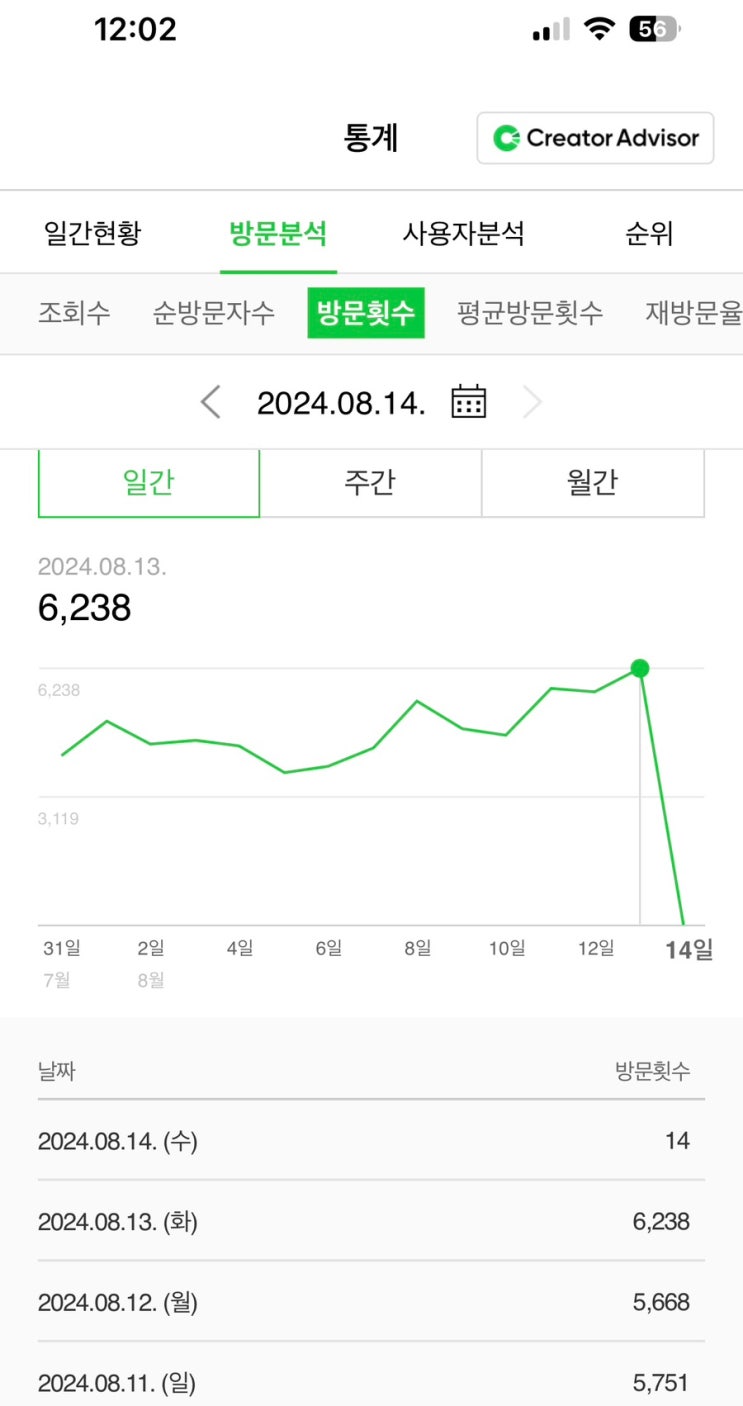
Task: Tap the 방문분석 tab
Action: coord(278,234)
